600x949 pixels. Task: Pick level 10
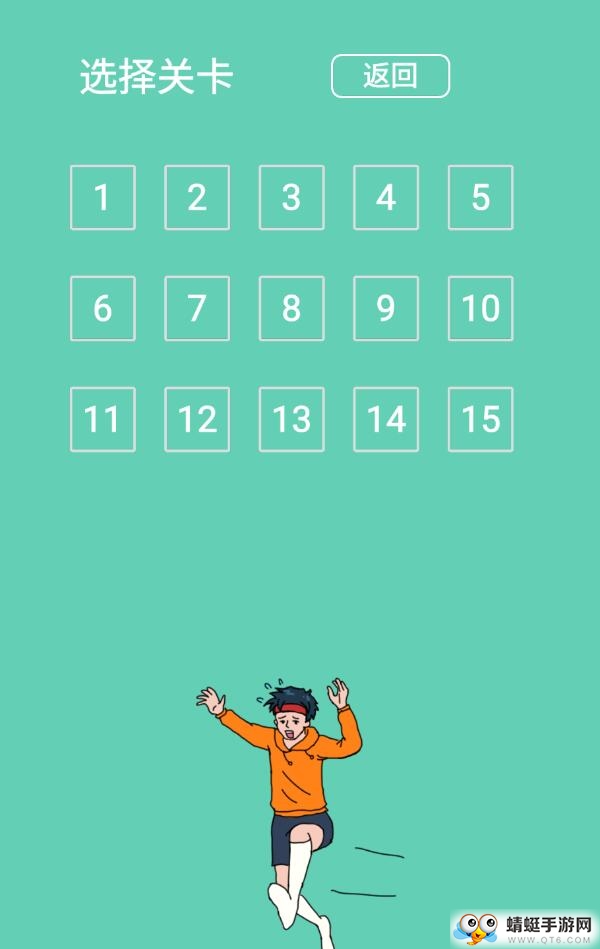(480, 308)
